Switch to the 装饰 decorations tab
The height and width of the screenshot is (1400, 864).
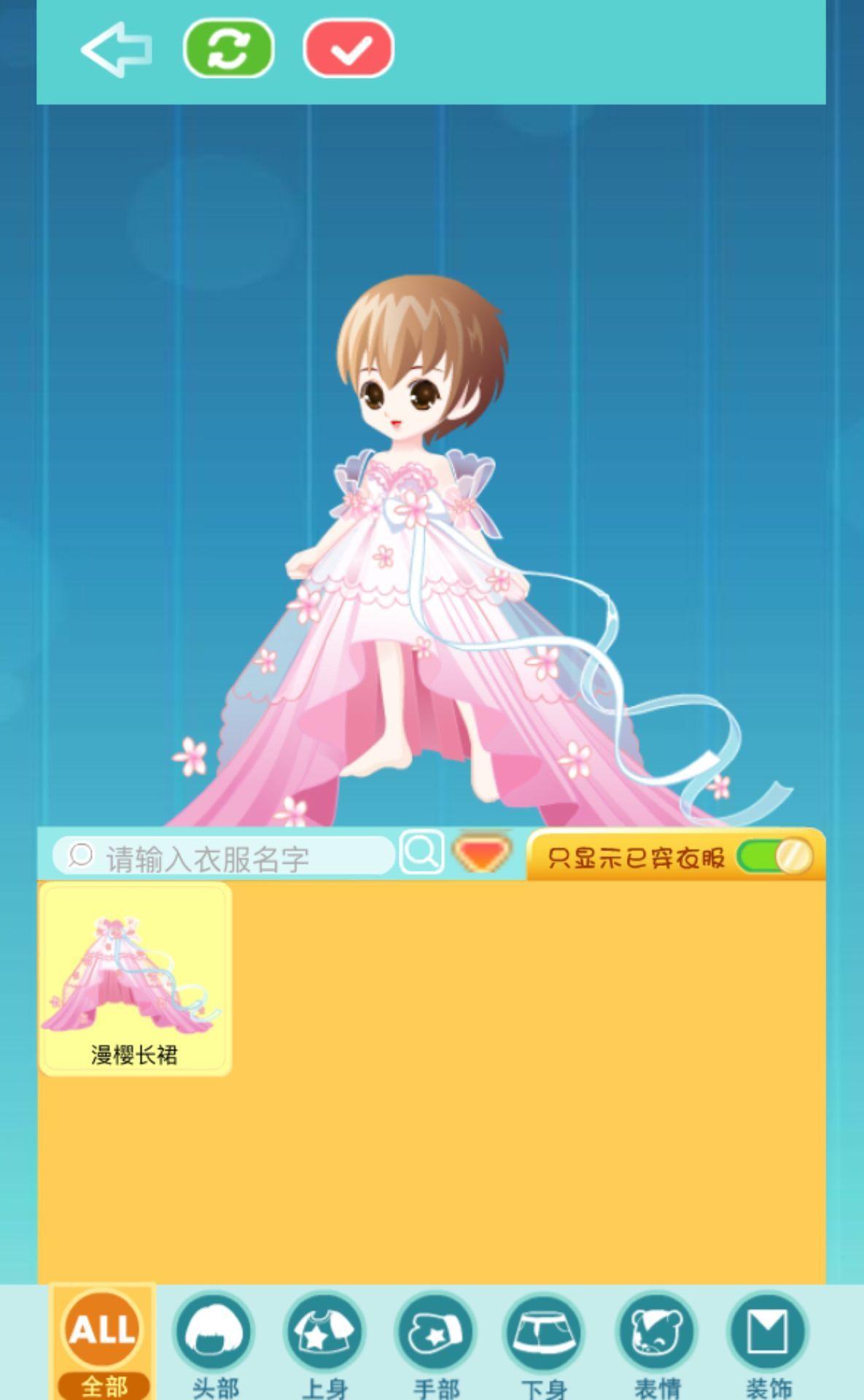pyautogui.click(x=768, y=1343)
